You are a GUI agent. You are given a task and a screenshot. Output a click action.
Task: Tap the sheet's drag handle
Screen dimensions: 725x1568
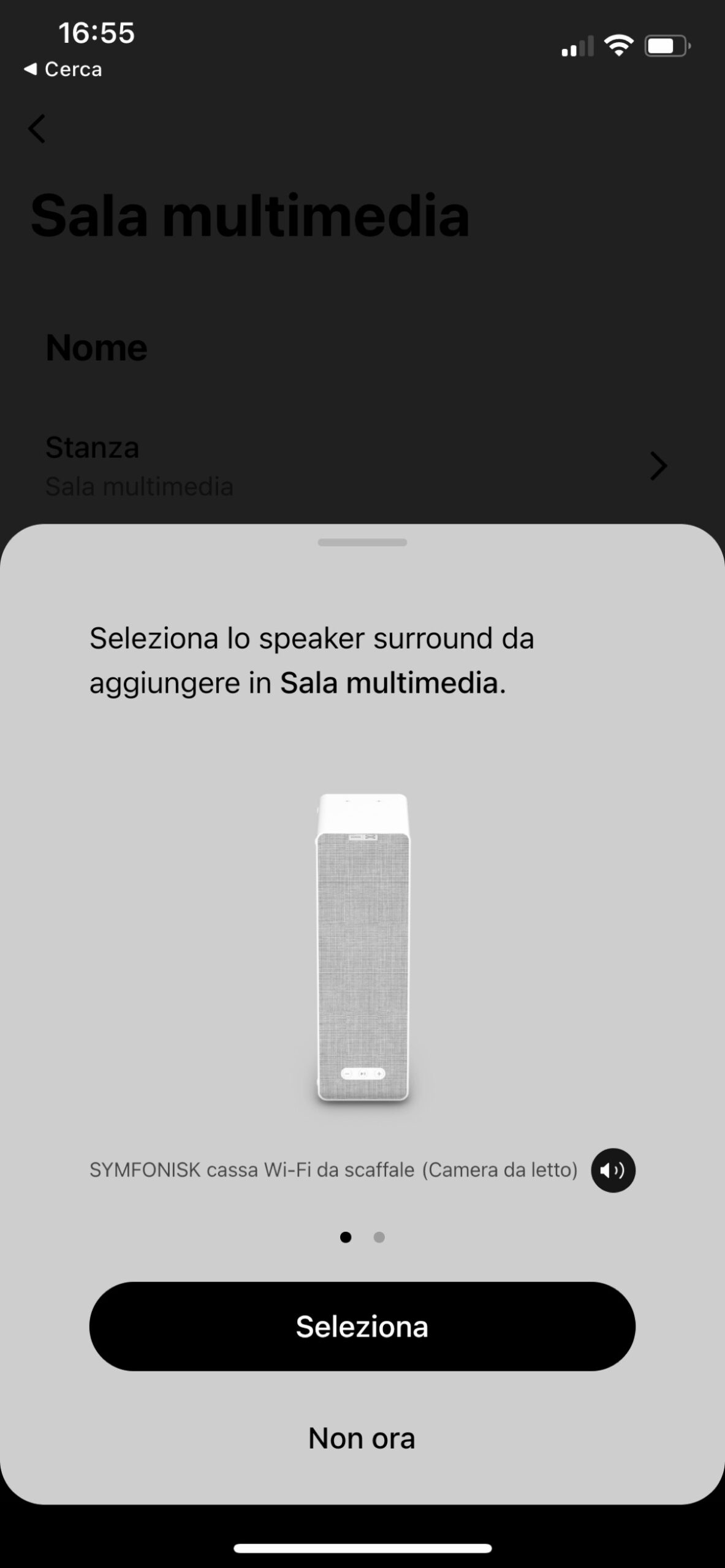point(362,543)
